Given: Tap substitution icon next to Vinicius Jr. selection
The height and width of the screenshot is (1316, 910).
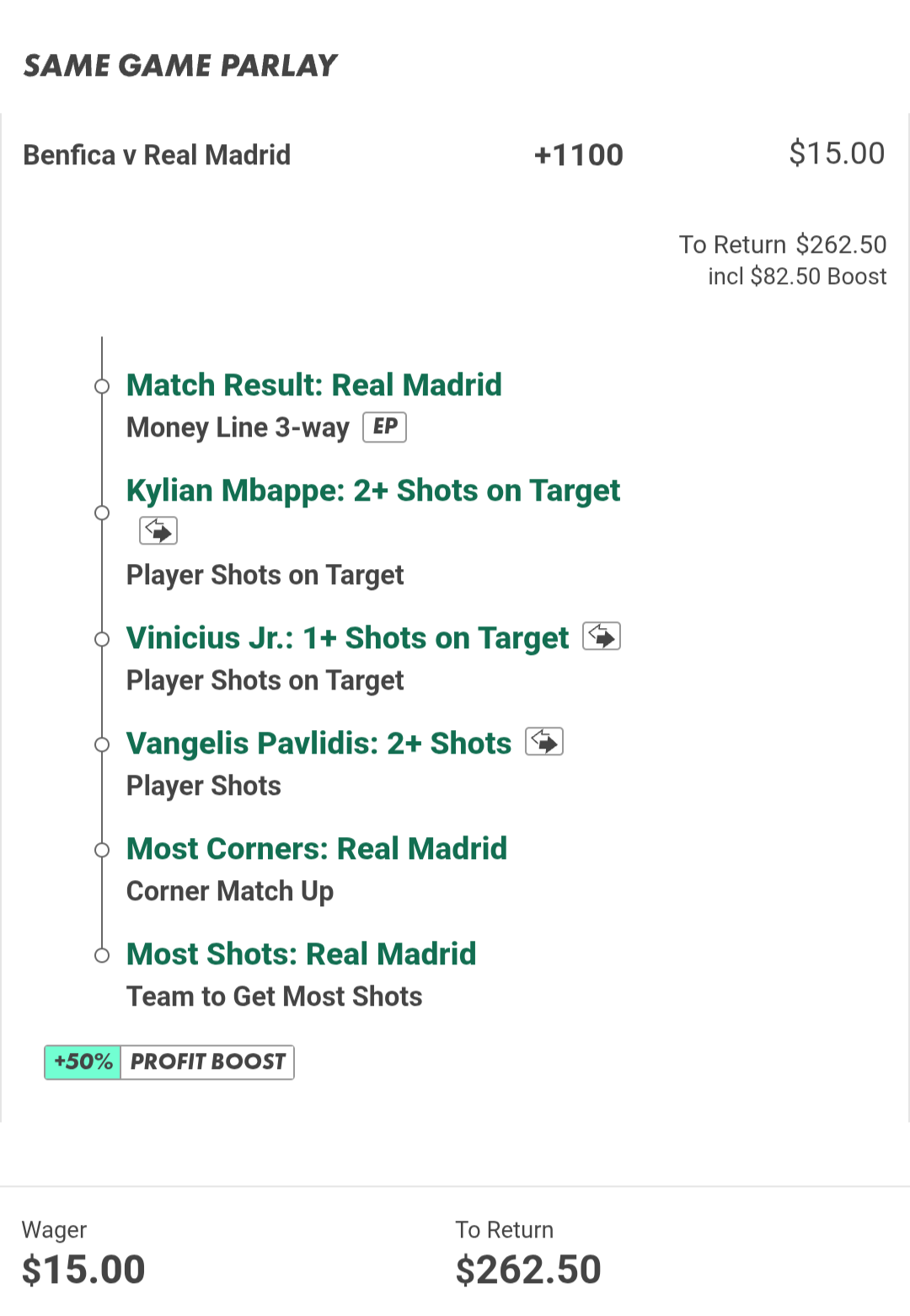Looking at the screenshot, I should [602, 637].
